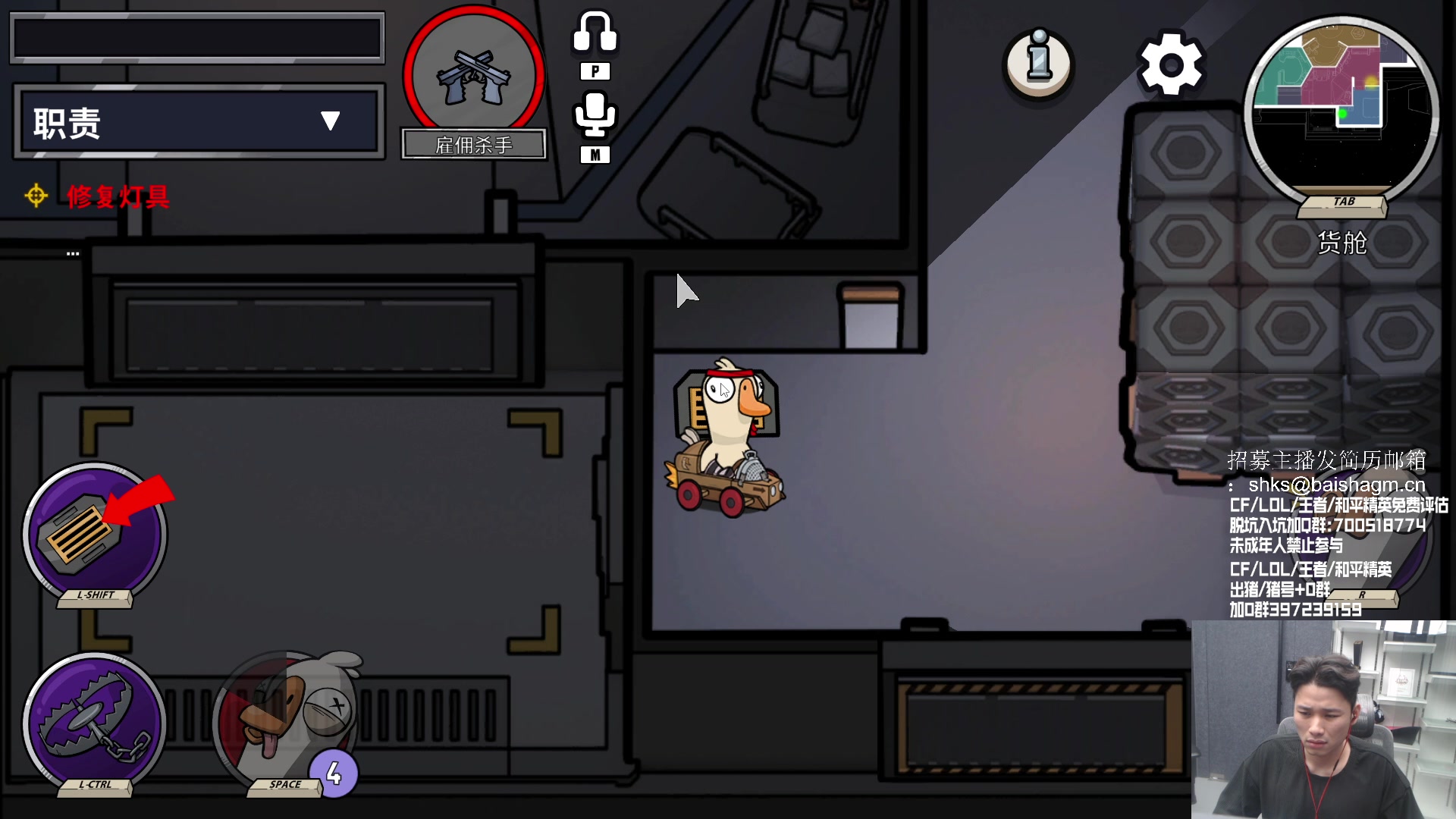Open the minimap
The image size is (1456, 819).
point(1341,106)
